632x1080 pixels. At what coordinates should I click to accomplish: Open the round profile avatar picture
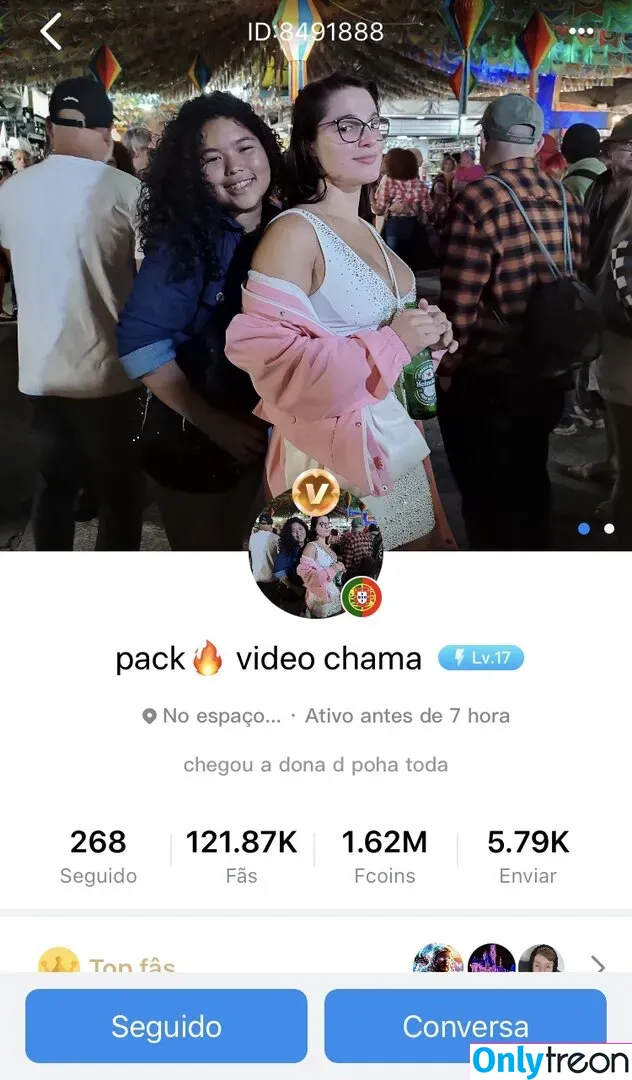(314, 553)
